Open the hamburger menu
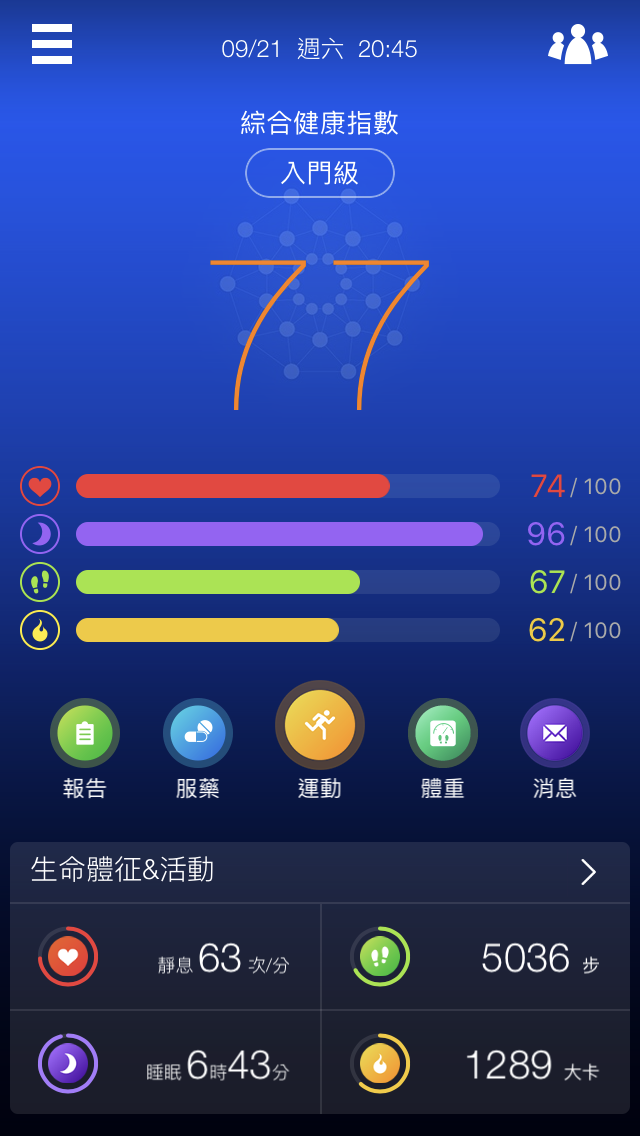 point(52,45)
